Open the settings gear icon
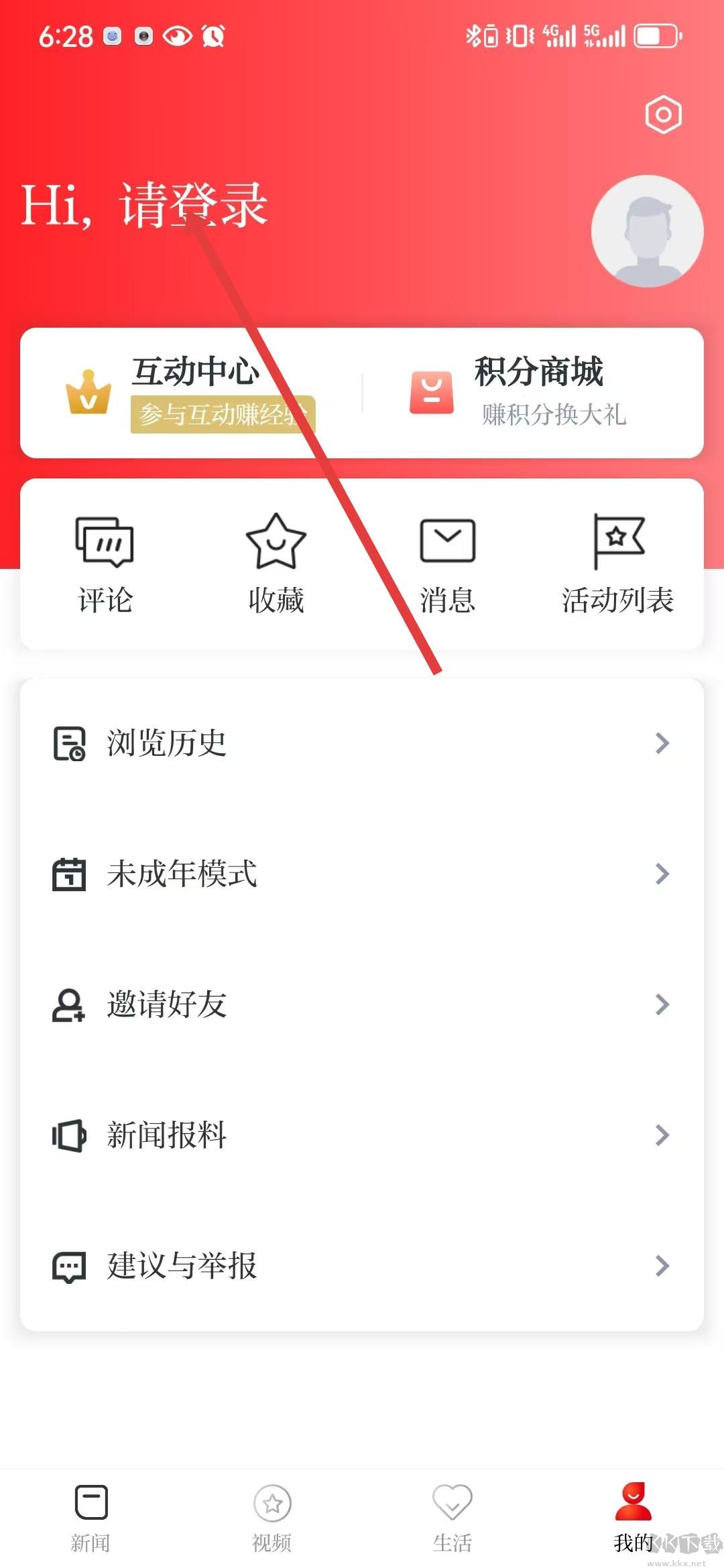 (x=663, y=115)
